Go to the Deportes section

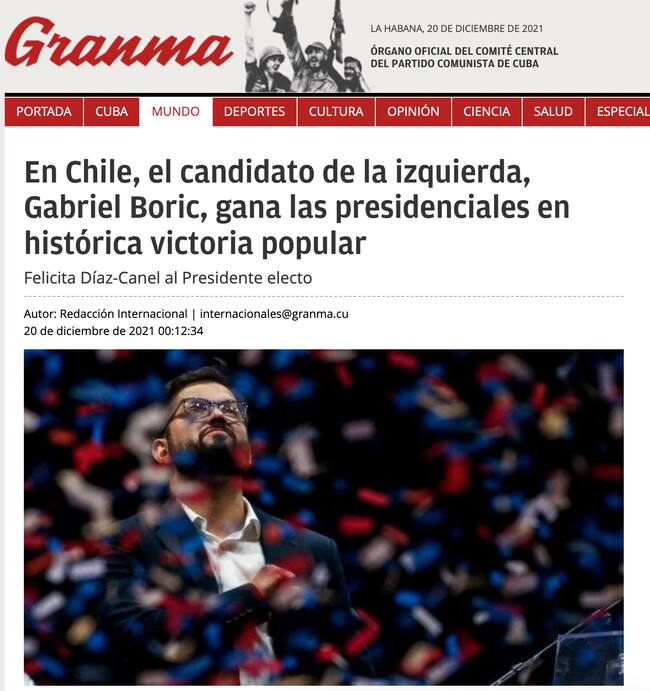[x=254, y=111]
